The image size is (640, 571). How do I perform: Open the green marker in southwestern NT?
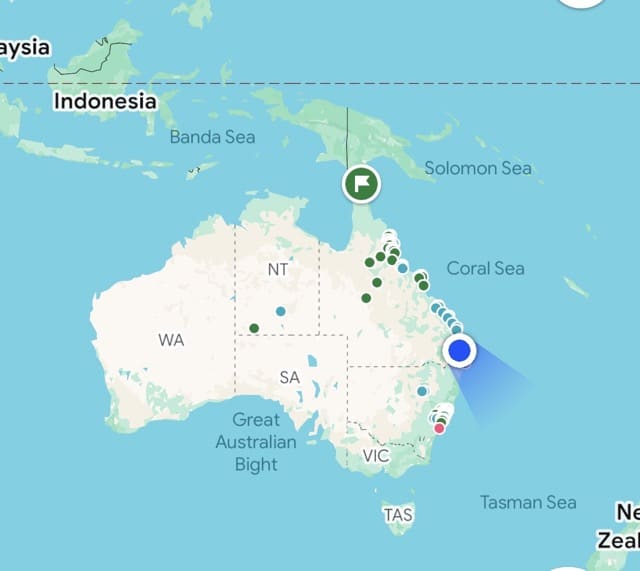coord(255,328)
